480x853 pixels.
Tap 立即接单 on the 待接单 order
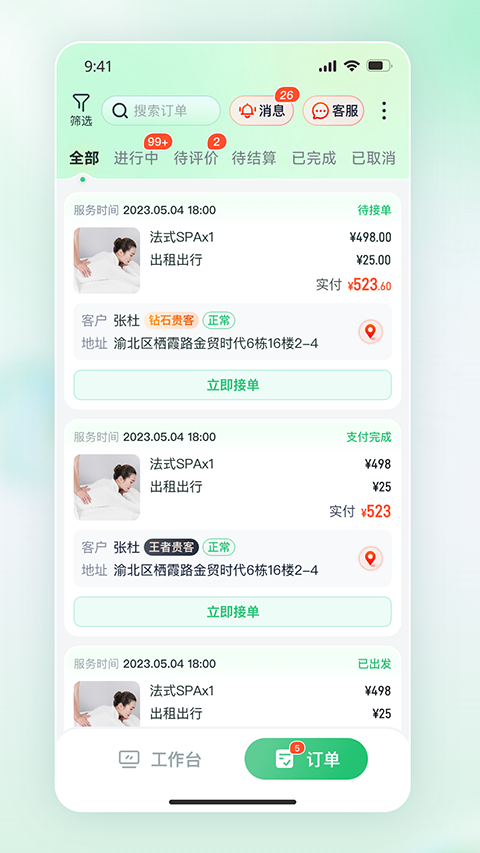232,385
